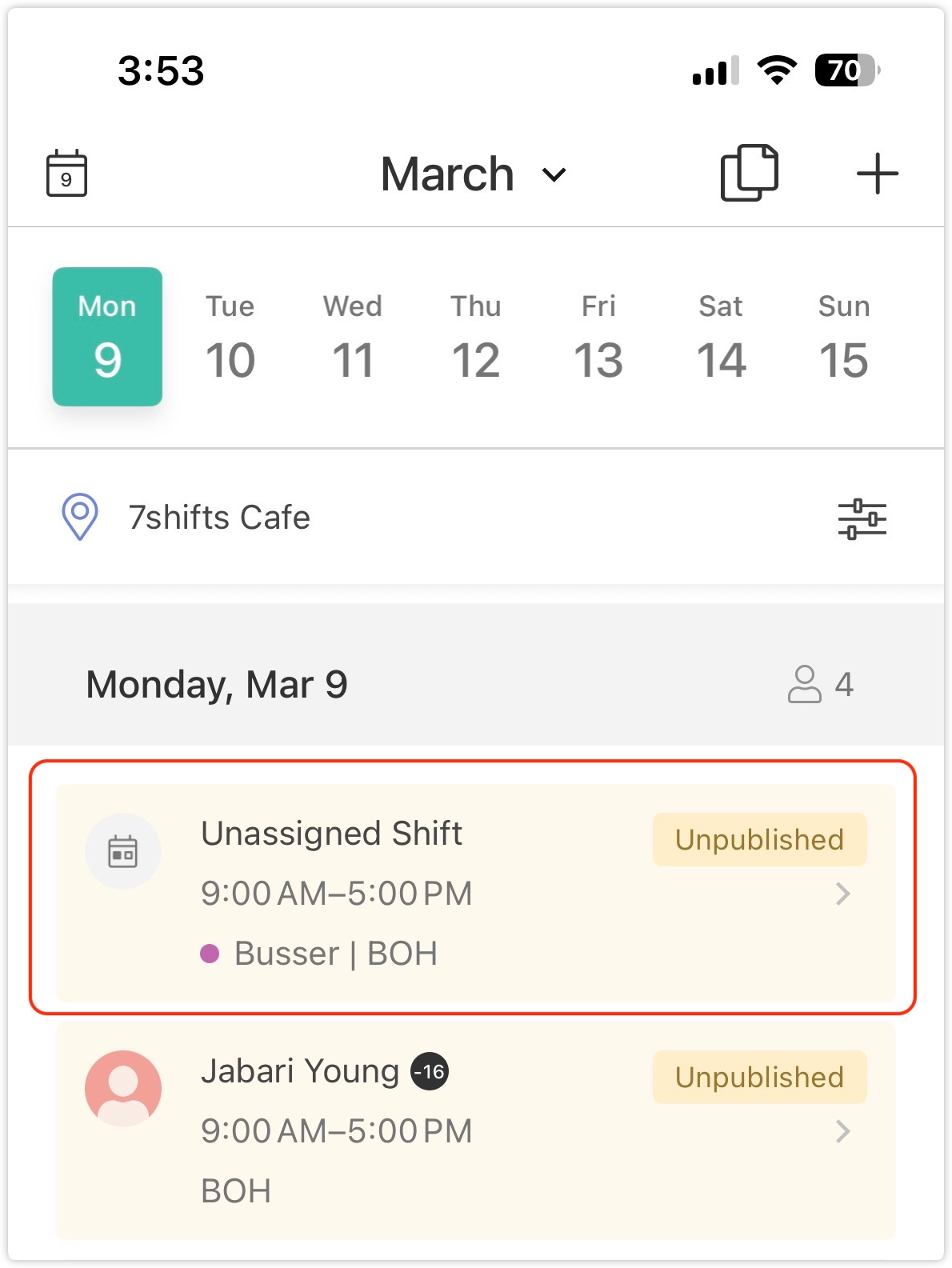Viewport: 952px width, 1268px height.
Task: Open Jabari Young's BOH shift
Action: pyautogui.click(x=475, y=1130)
